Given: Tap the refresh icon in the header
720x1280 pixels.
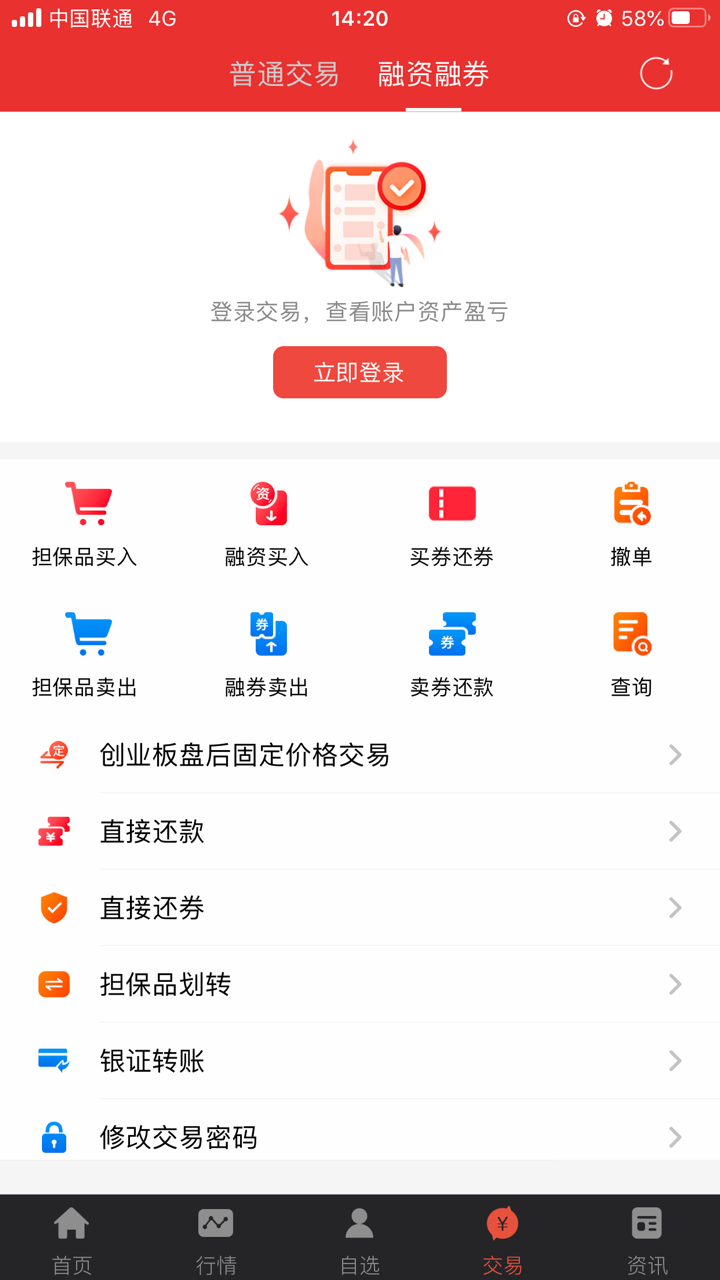Looking at the screenshot, I should tap(655, 72).
